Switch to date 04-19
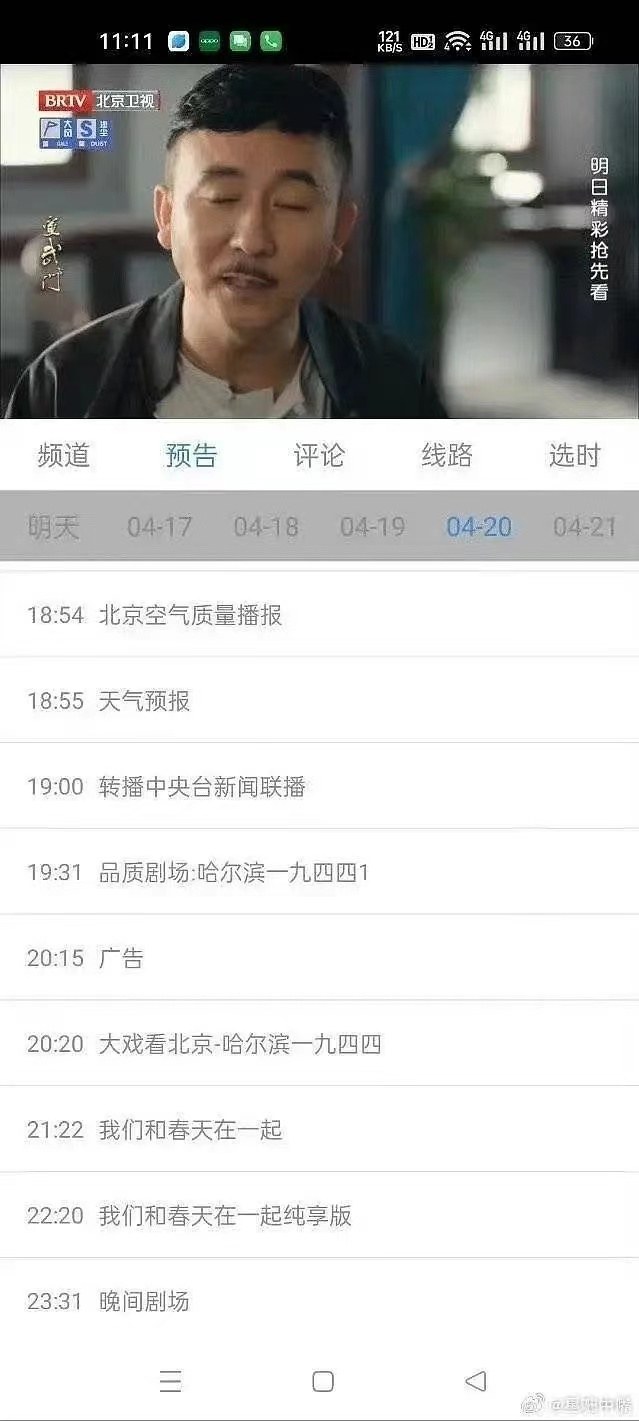This screenshot has width=639, height=1421. (372, 526)
